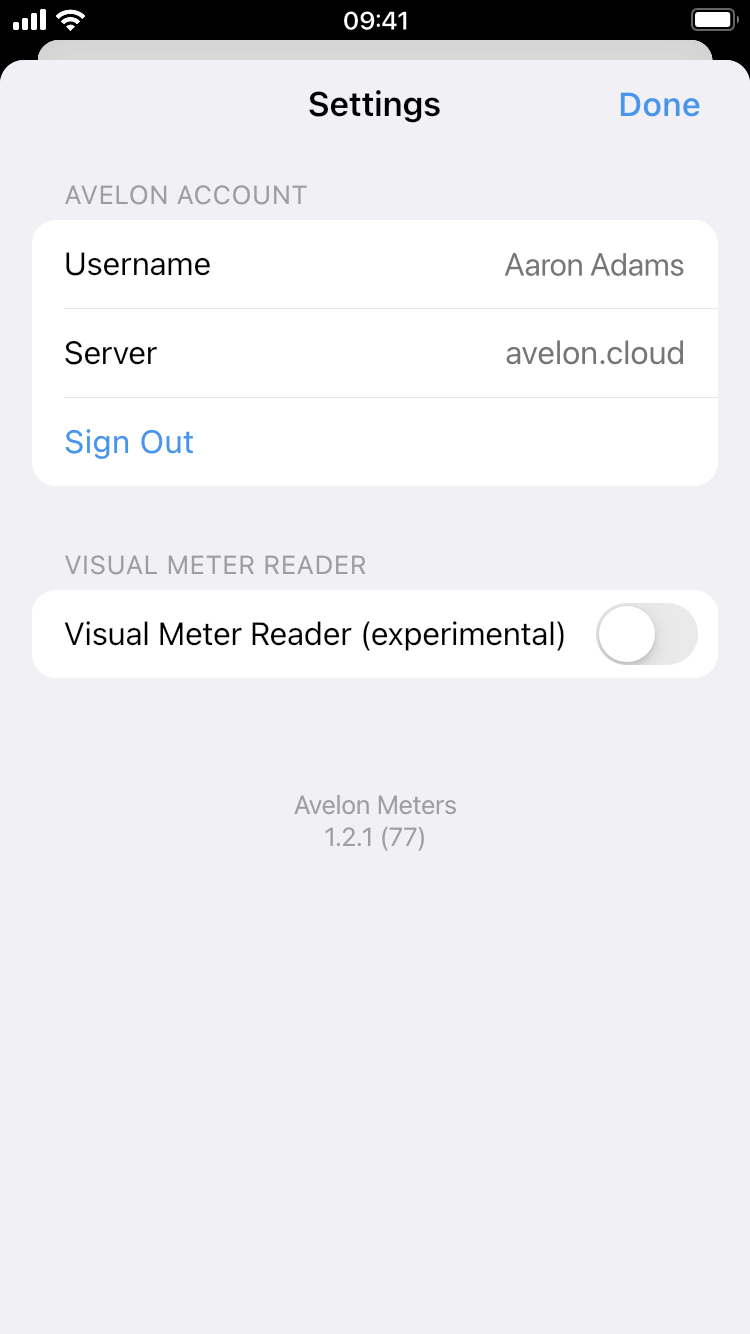750x1334 pixels.
Task: Sign out of the Avelon account
Action: pos(129,442)
